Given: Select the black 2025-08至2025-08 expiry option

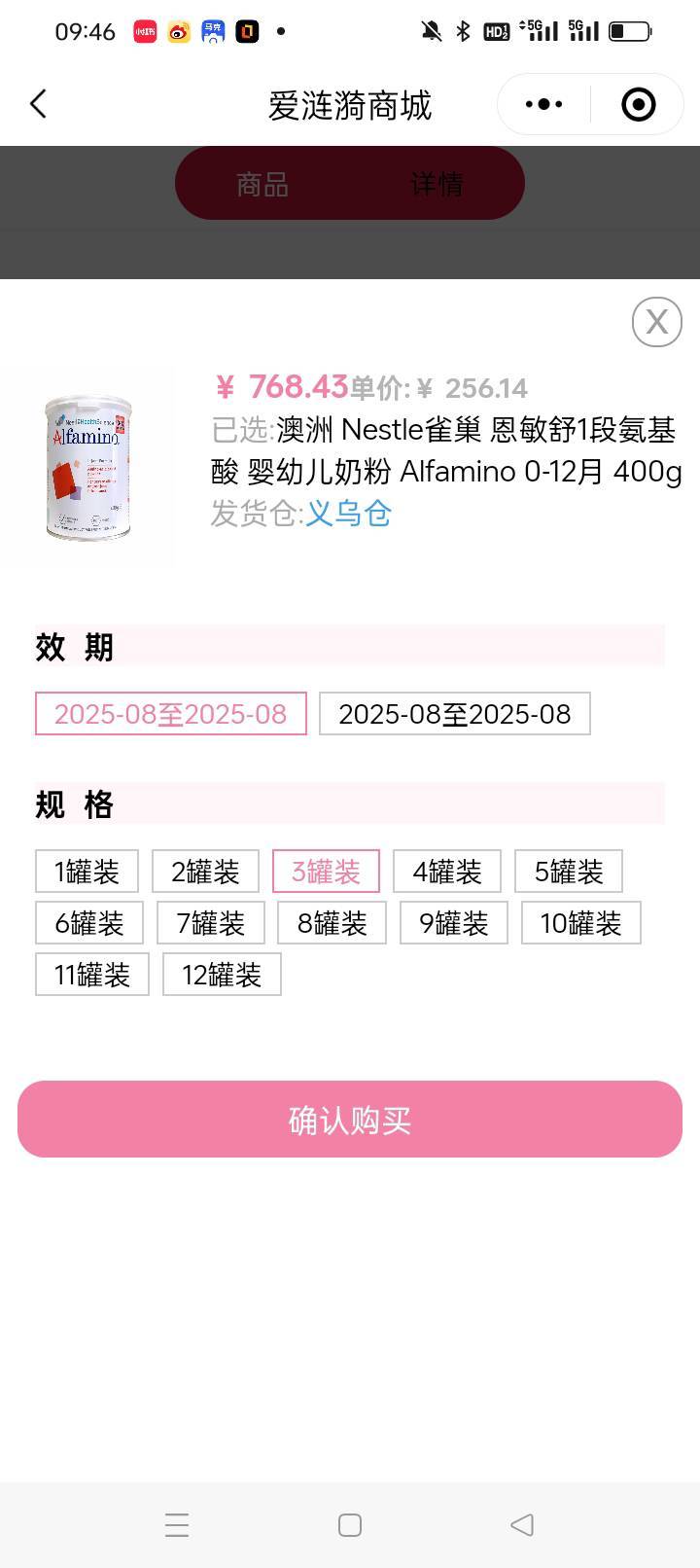Looking at the screenshot, I should coord(455,714).
